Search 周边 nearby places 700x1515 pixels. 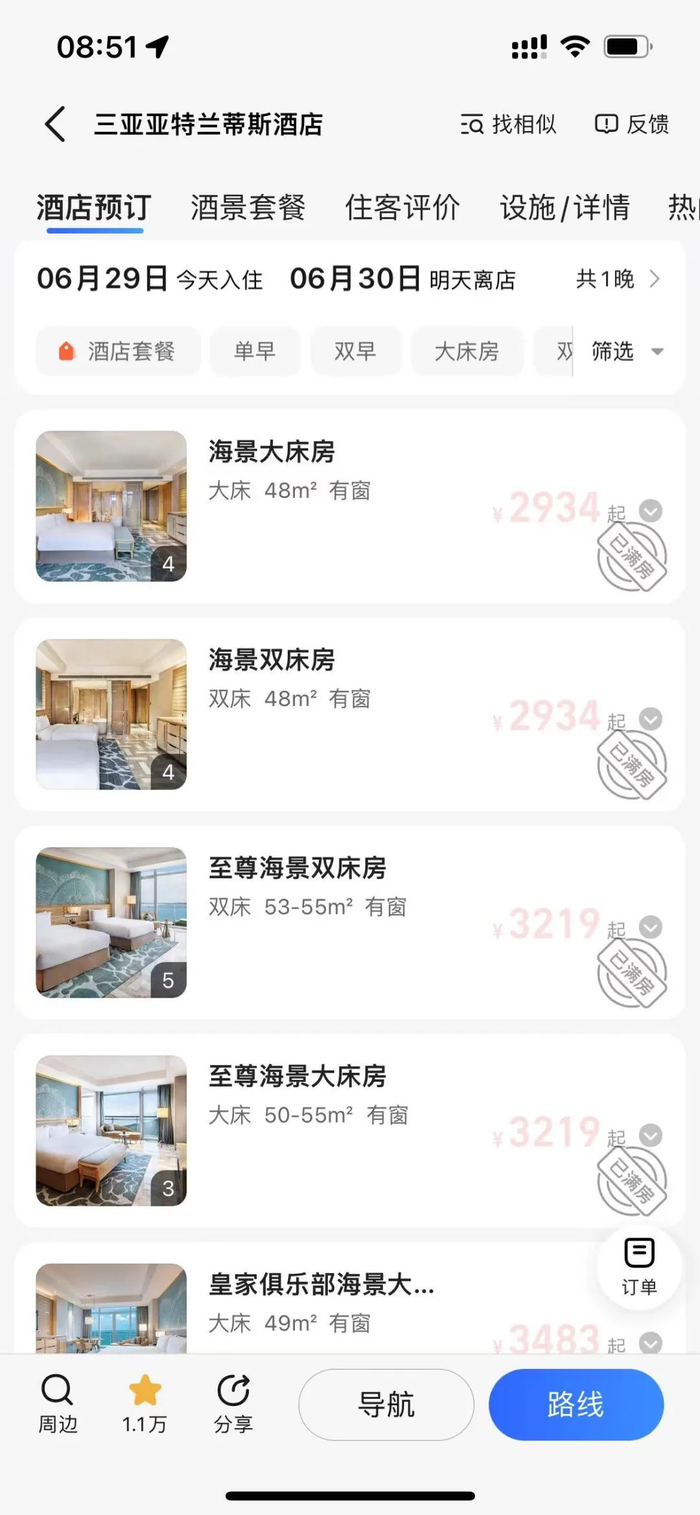(58, 1403)
